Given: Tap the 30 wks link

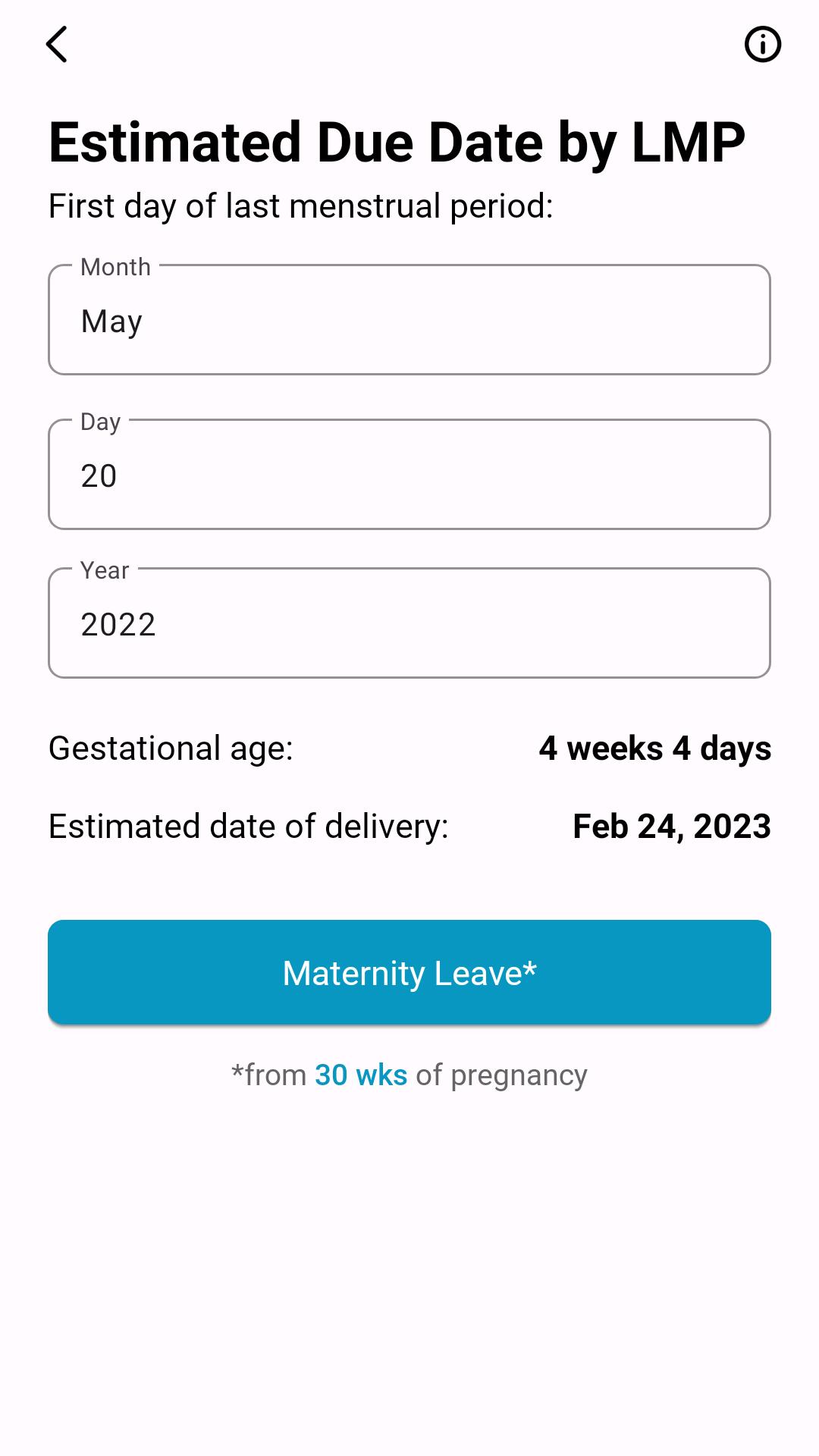Looking at the screenshot, I should (x=361, y=1075).
